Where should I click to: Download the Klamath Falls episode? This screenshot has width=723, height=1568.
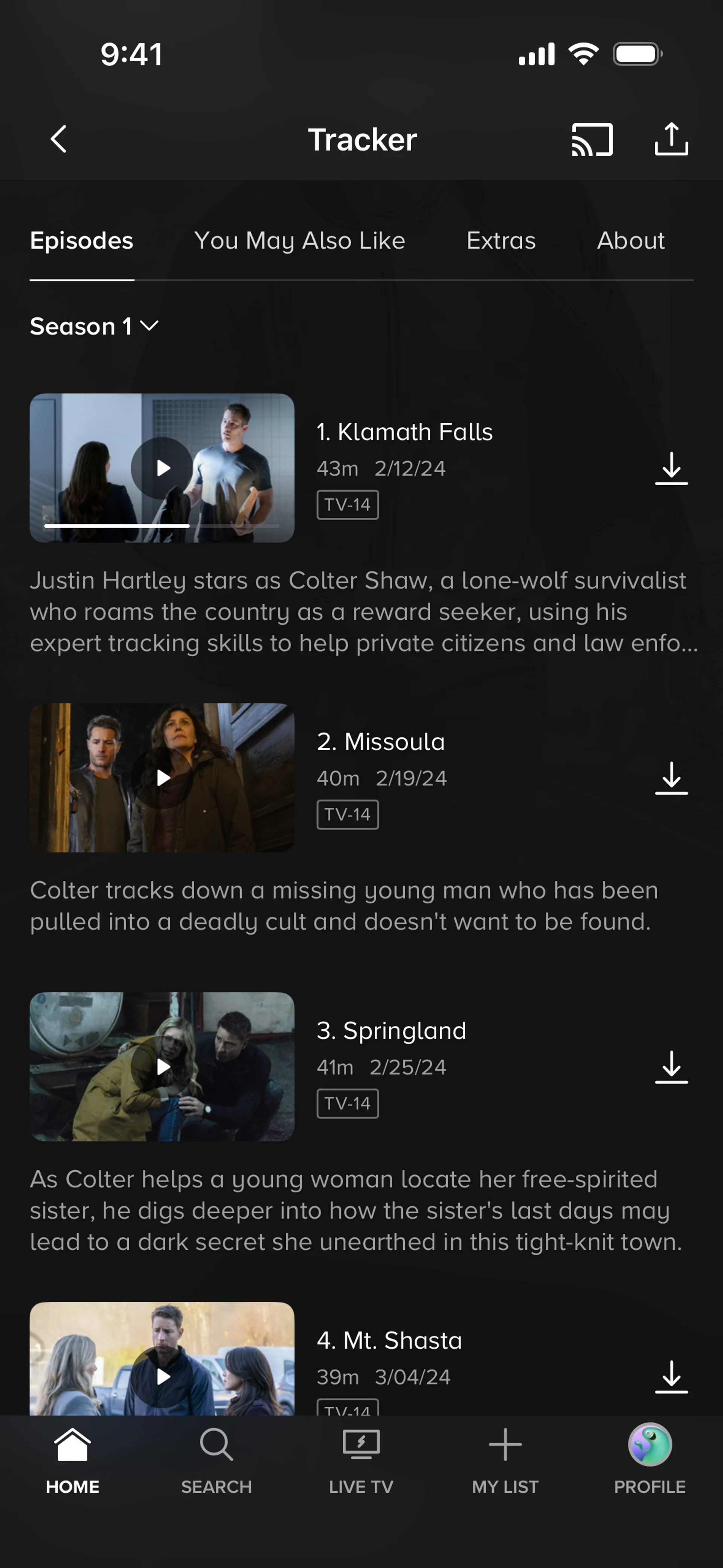click(671, 468)
